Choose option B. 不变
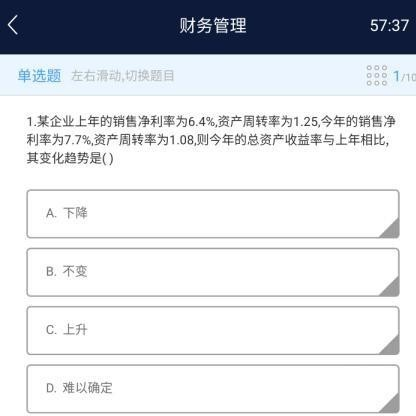Image resolution: width=416 pixels, height=416 pixels. [x=213, y=272]
